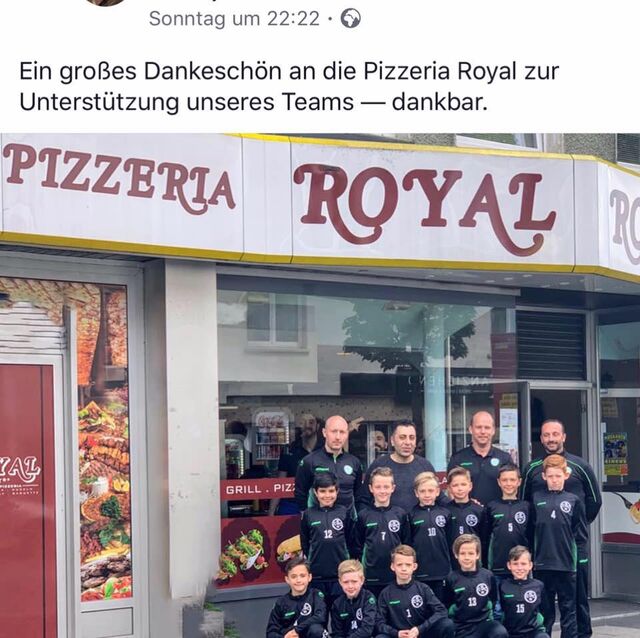640x638 pixels.
Task: Open the Pizzeria Royal team photo
Action: [x=320, y=386]
